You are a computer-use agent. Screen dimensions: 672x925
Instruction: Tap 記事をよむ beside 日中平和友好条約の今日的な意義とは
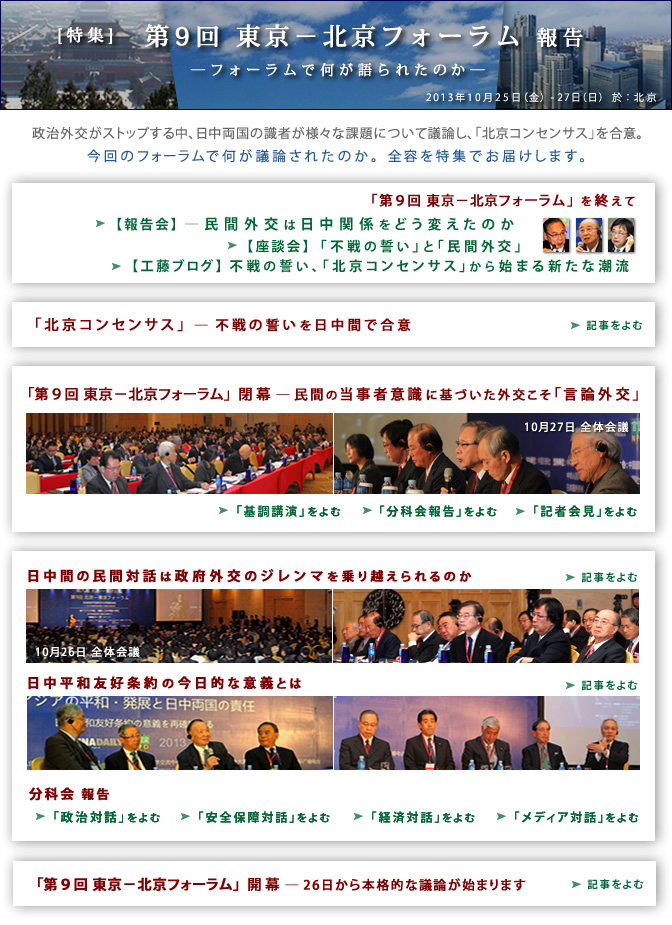coord(602,686)
